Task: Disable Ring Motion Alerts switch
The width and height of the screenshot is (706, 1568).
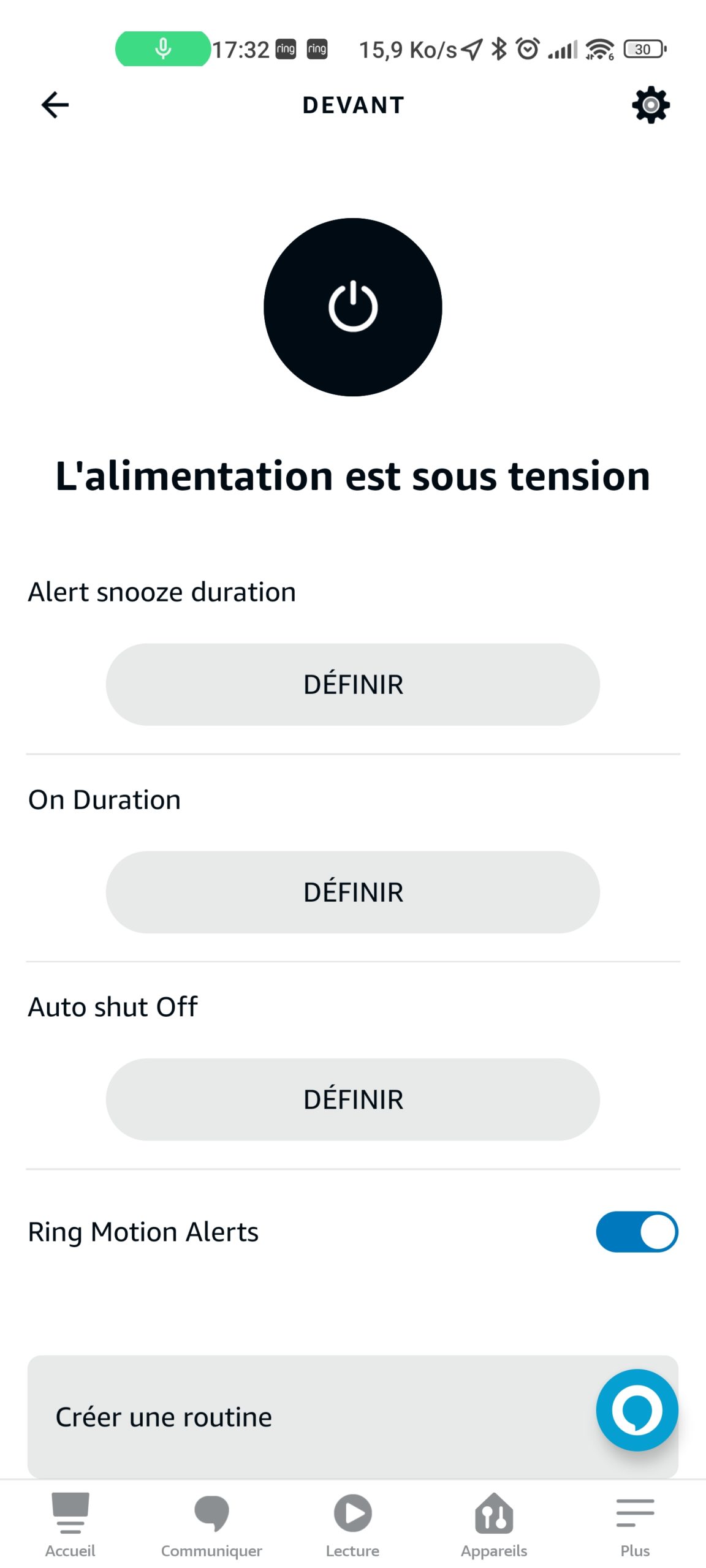Action: pyautogui.click(x=637, y=1232)
